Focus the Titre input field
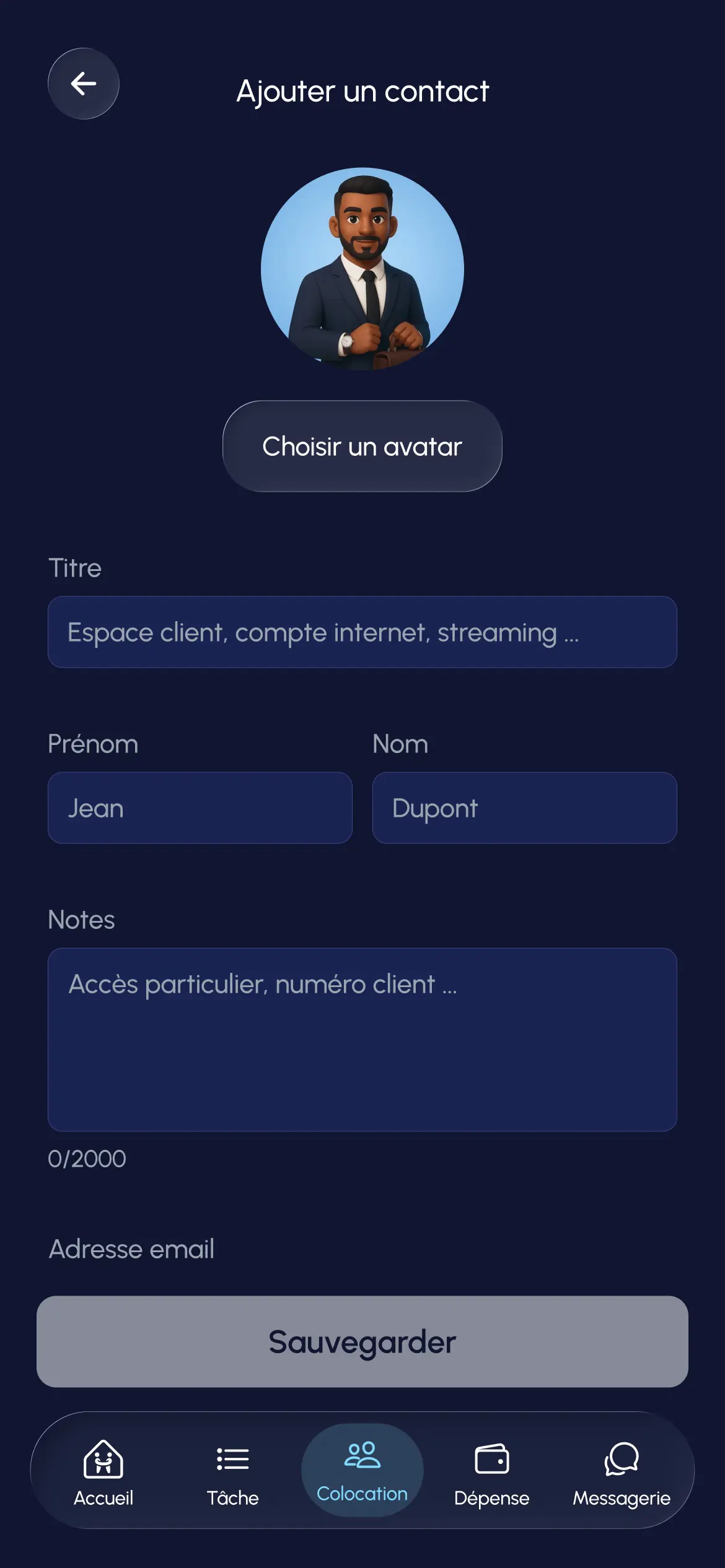This screenshot has height=1568, width=725. click(x=362, y=632)
